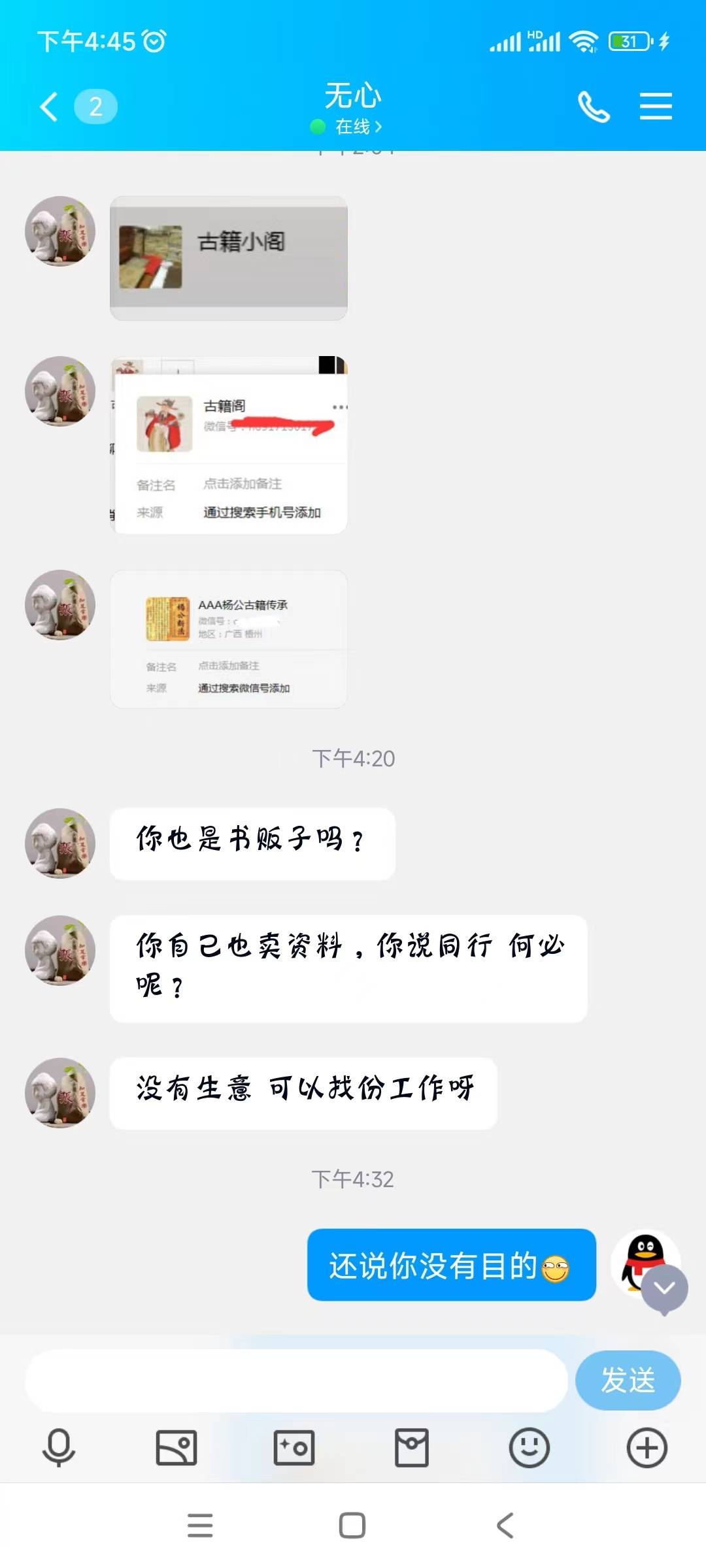Open the AAA杨公古籍传承 contact card
706x1568 pixels.
coord(229,637)
